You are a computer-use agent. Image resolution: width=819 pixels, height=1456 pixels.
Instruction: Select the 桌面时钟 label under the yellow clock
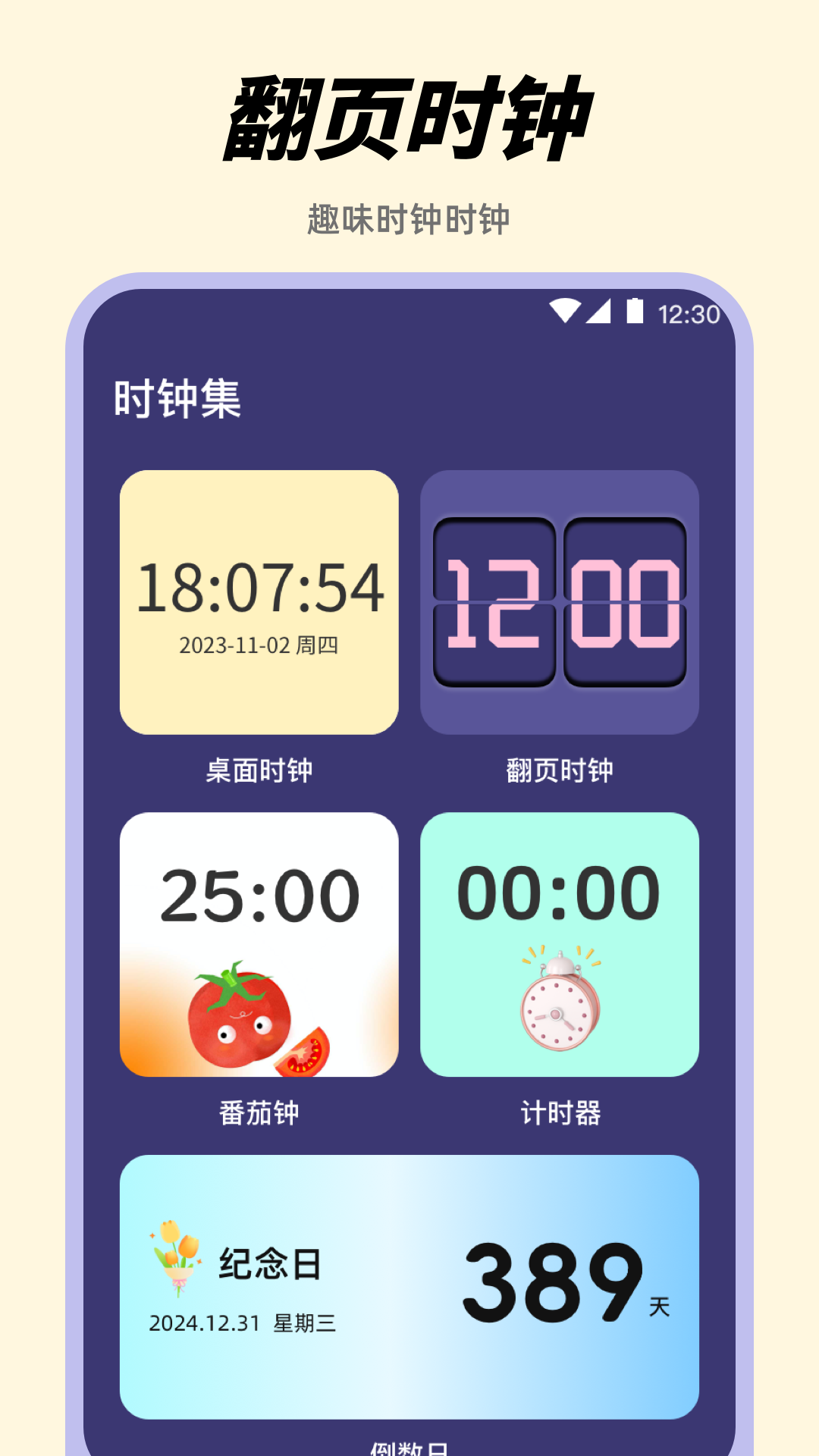[x=262, y=771]
